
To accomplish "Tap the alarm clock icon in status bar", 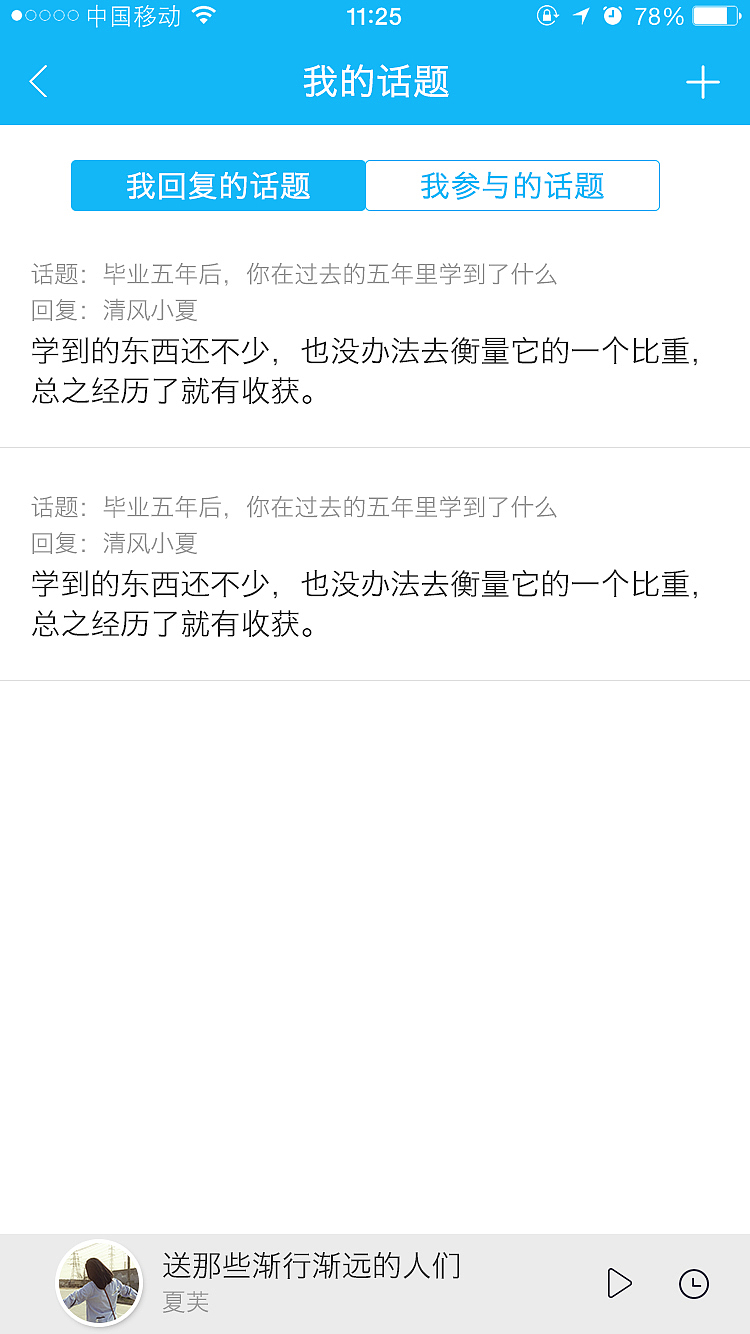I will pyautogui.click(x=614, y=16).
